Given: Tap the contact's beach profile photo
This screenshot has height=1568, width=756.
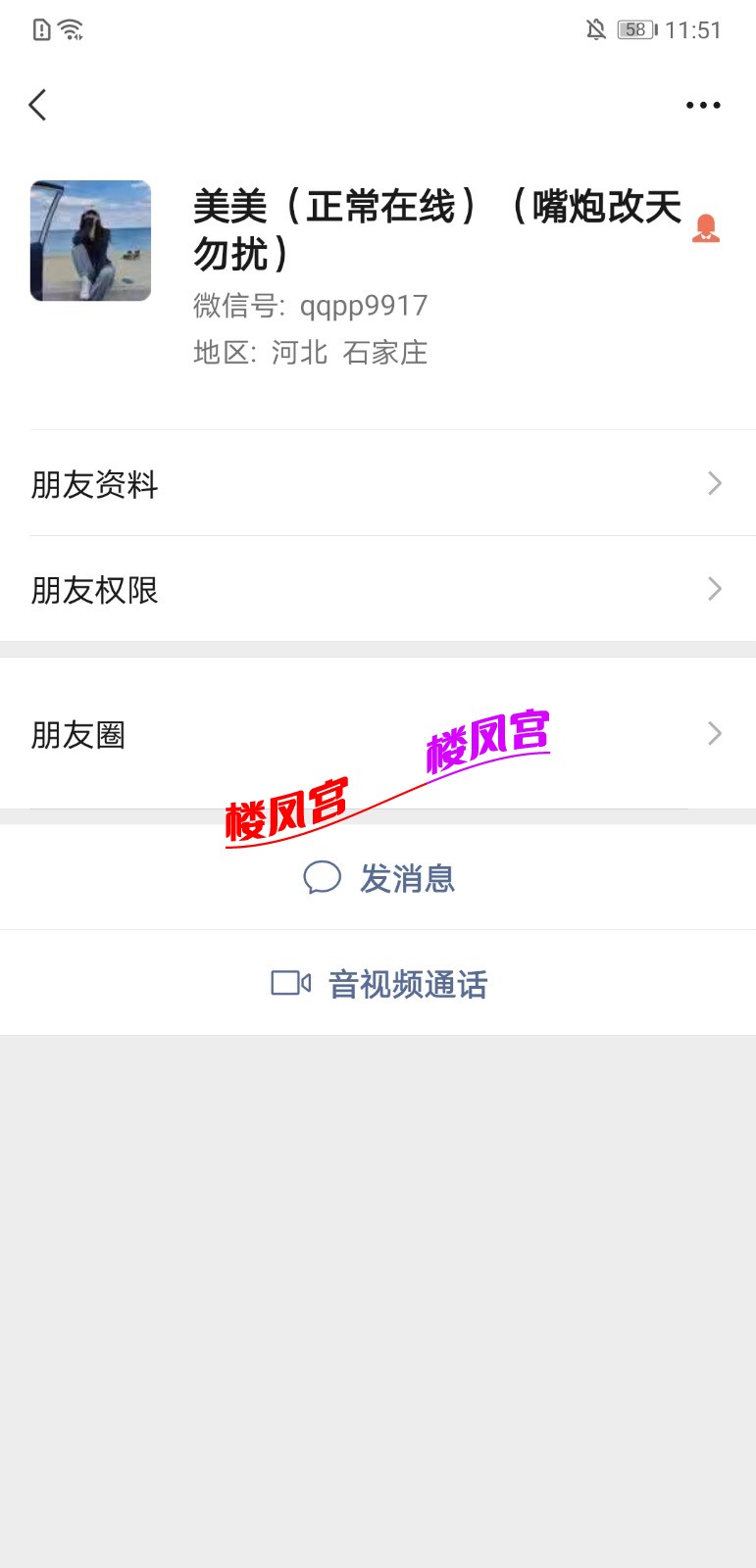Looking at the screenshot, I should point(90,240).
